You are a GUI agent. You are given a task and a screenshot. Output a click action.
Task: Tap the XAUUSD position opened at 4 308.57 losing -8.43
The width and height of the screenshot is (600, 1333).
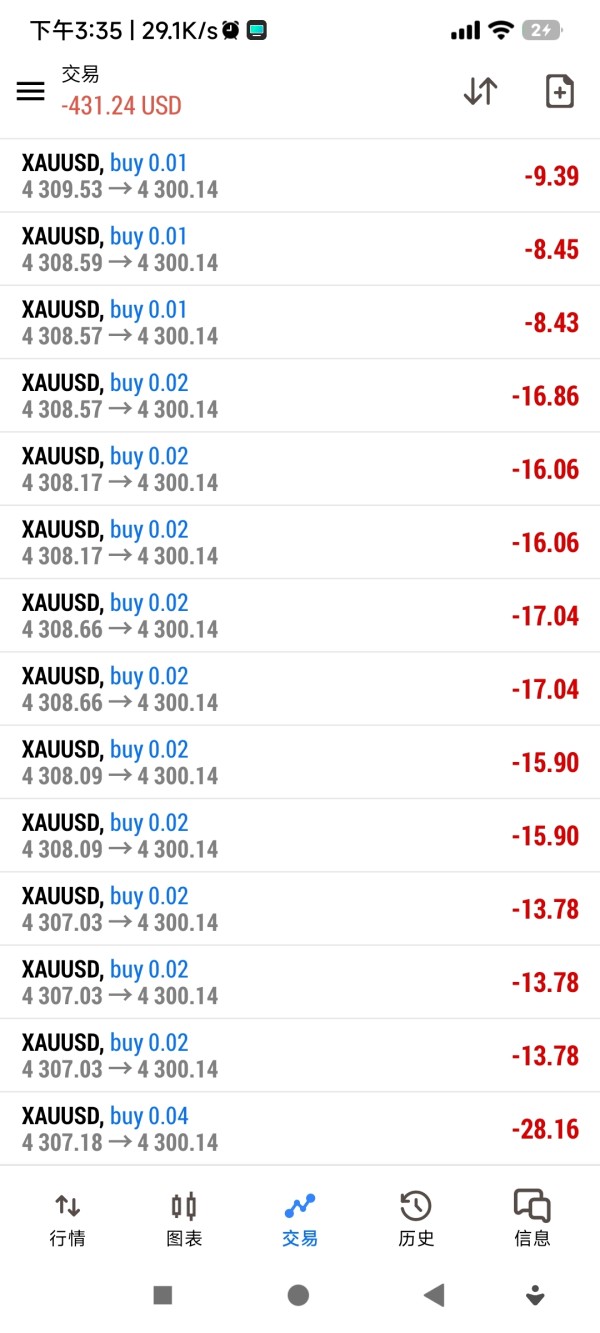click(300, 322)
